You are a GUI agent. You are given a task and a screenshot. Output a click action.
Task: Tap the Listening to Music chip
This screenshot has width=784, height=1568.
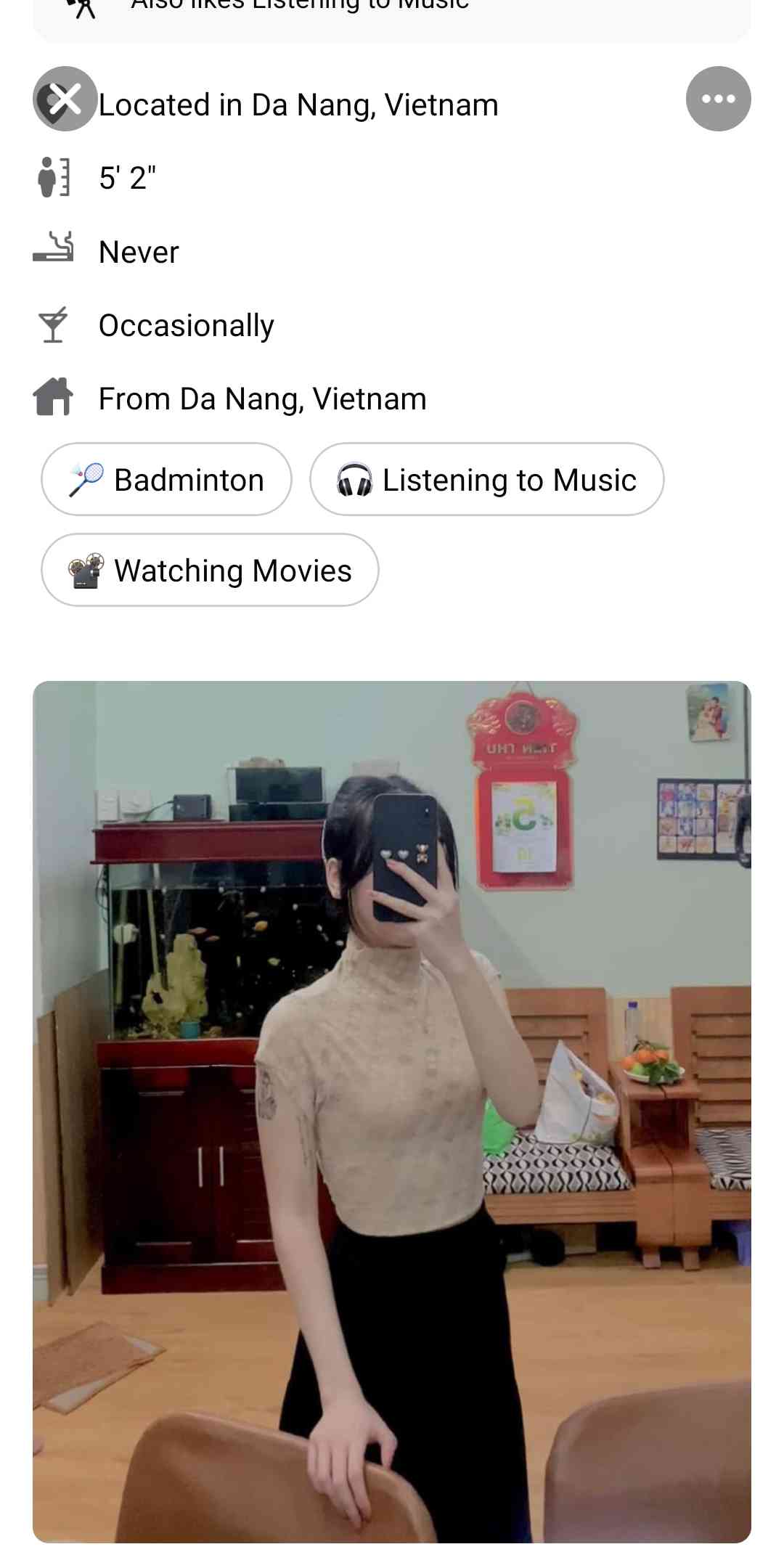point(486,480)
